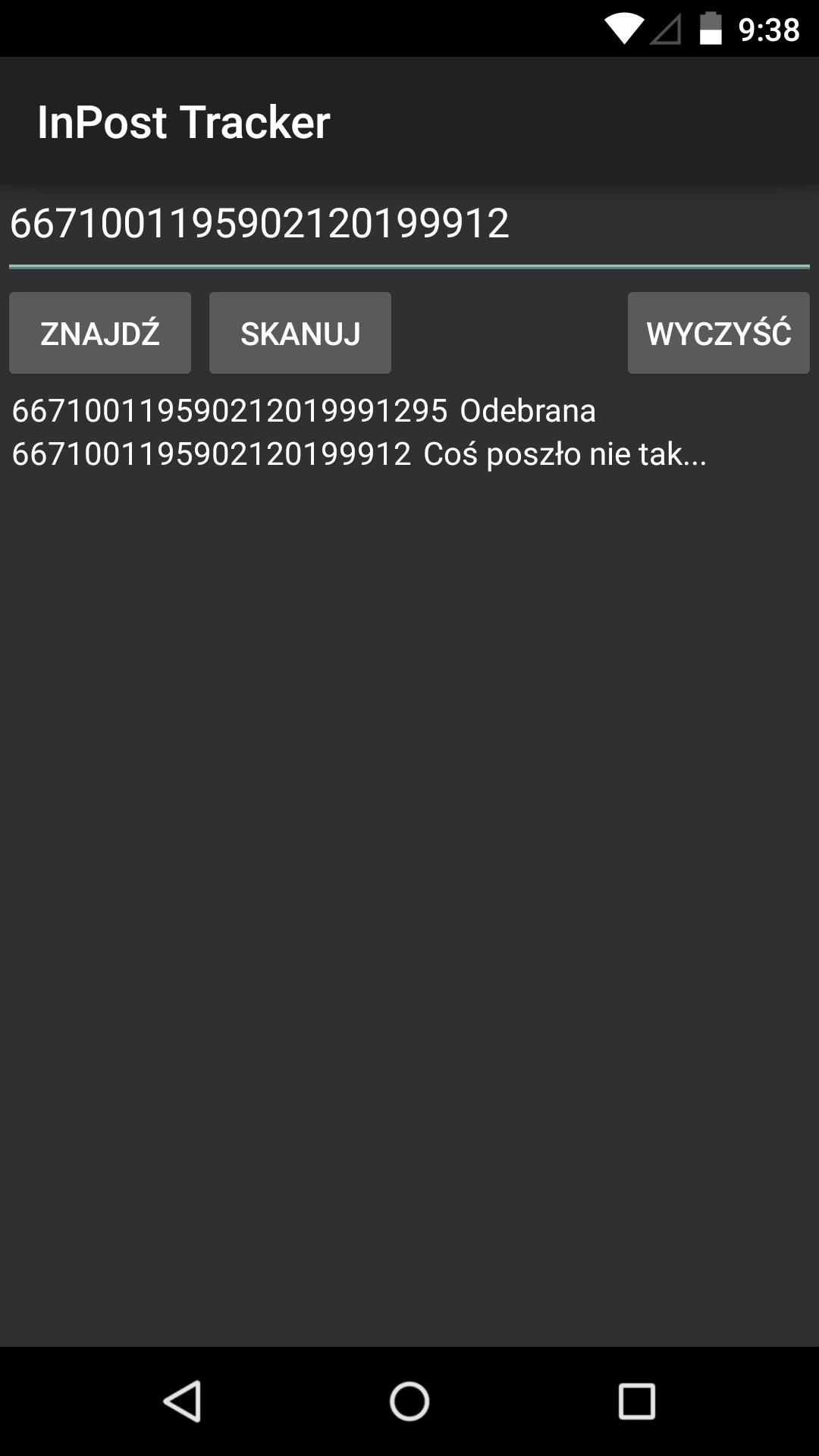Click the Wi-Fi status icon
Image resolution: width=819 pixels, height=1456 pixels.
(x=623, y=29)
